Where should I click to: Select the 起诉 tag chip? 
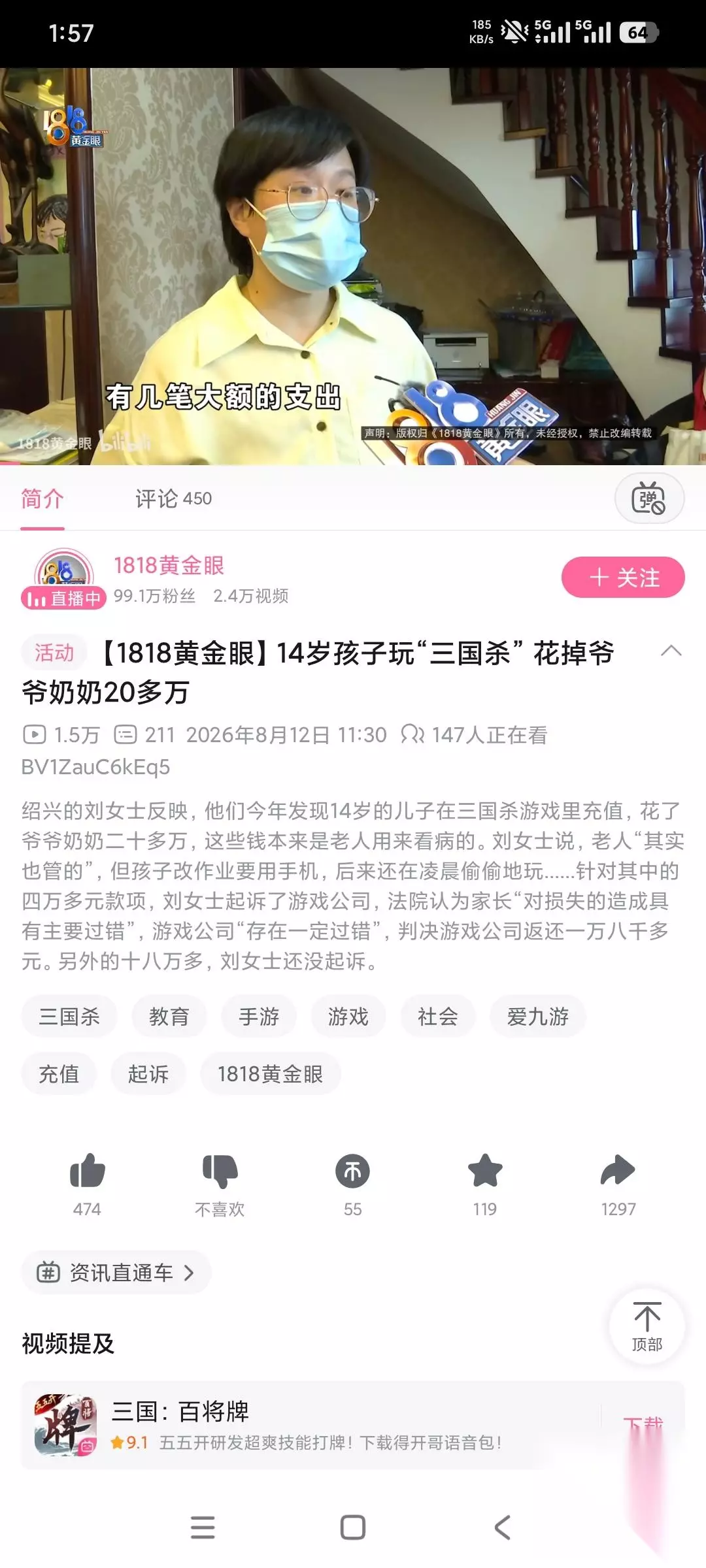pyautogui.click(x=148, y=1074)
